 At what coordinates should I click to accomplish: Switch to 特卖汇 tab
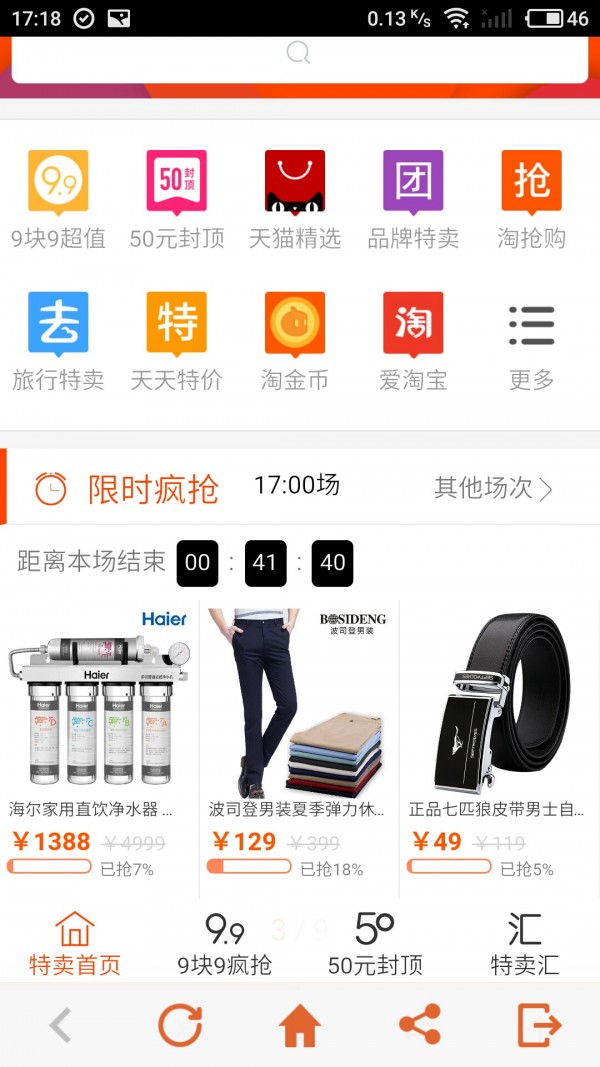coord(525,943)
